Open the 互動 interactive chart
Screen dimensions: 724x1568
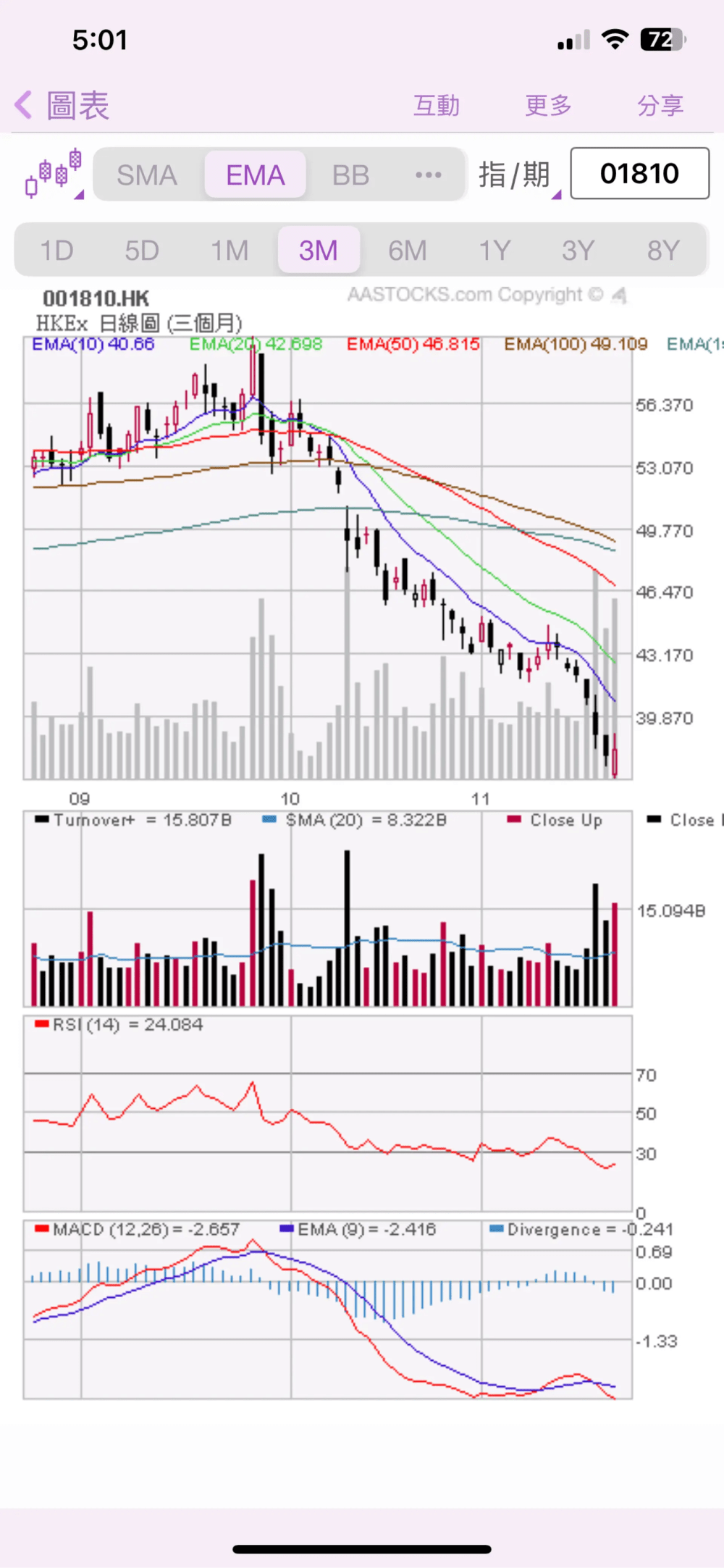[437, 106]
